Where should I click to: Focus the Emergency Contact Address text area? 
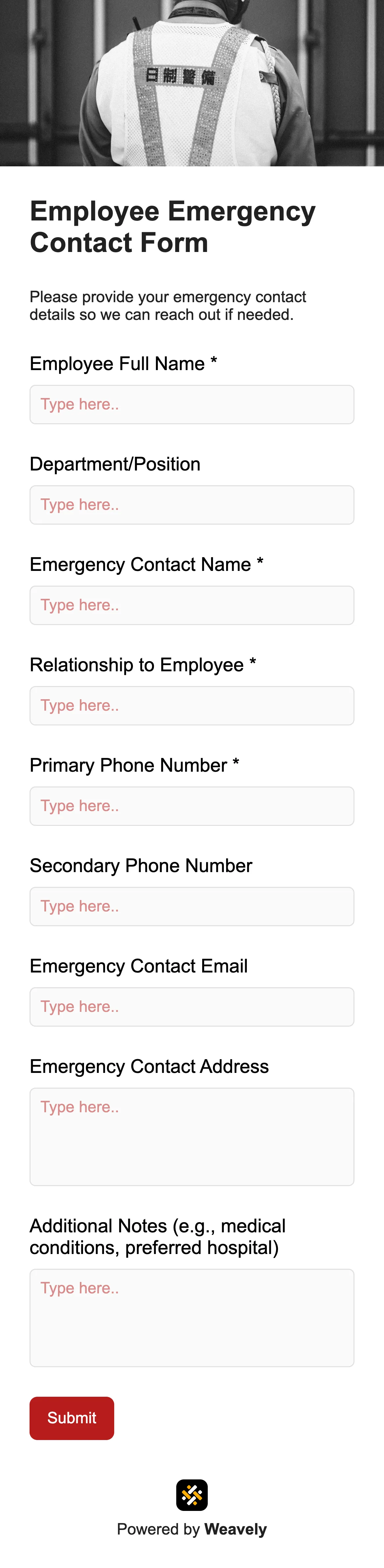click(192, 1137)
